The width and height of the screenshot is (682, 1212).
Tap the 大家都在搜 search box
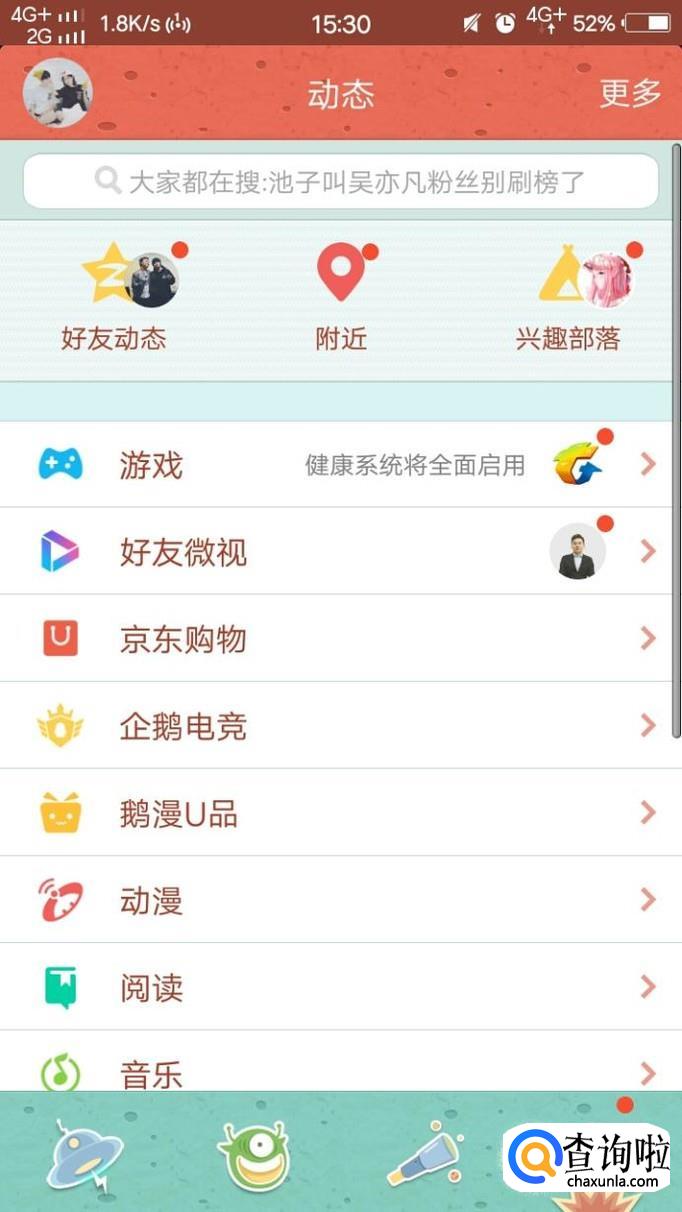pos(341,181)
